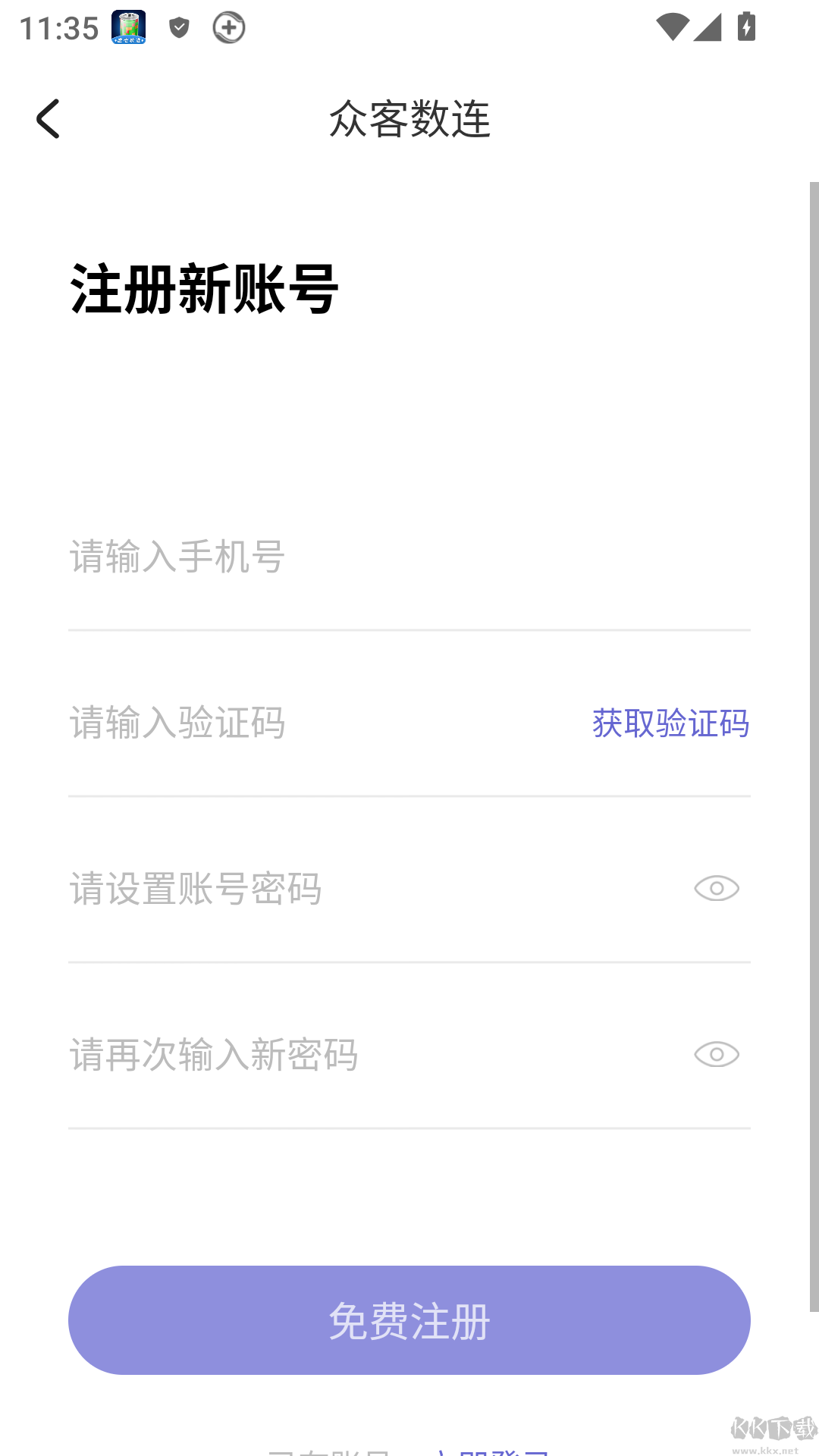The width and height of the screenshot is (819, 1456).
Task: Tap 立即登录 to go to login
Action: tap(494, 1450)
